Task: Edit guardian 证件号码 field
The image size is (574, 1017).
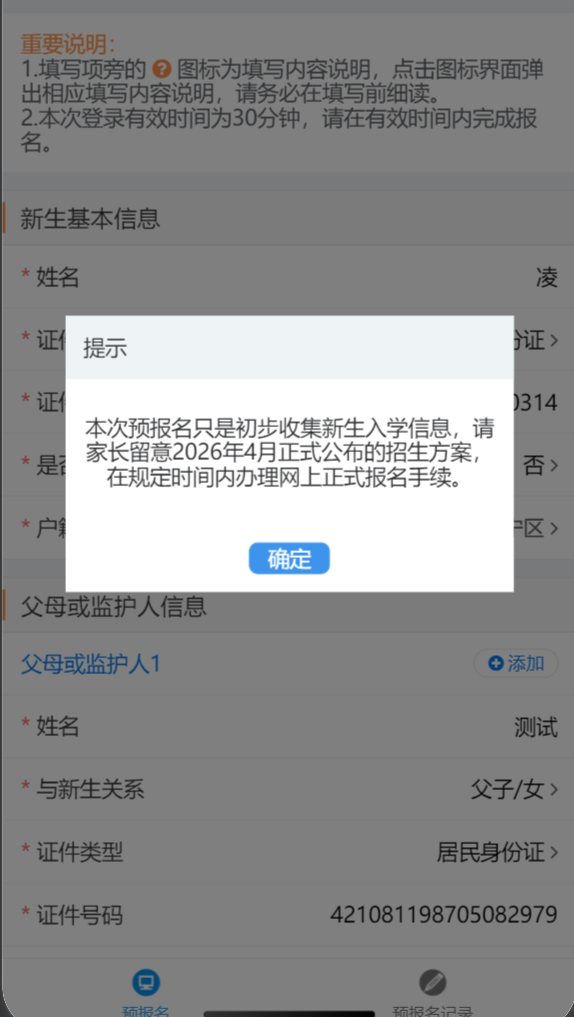Action: pos(287,915)
